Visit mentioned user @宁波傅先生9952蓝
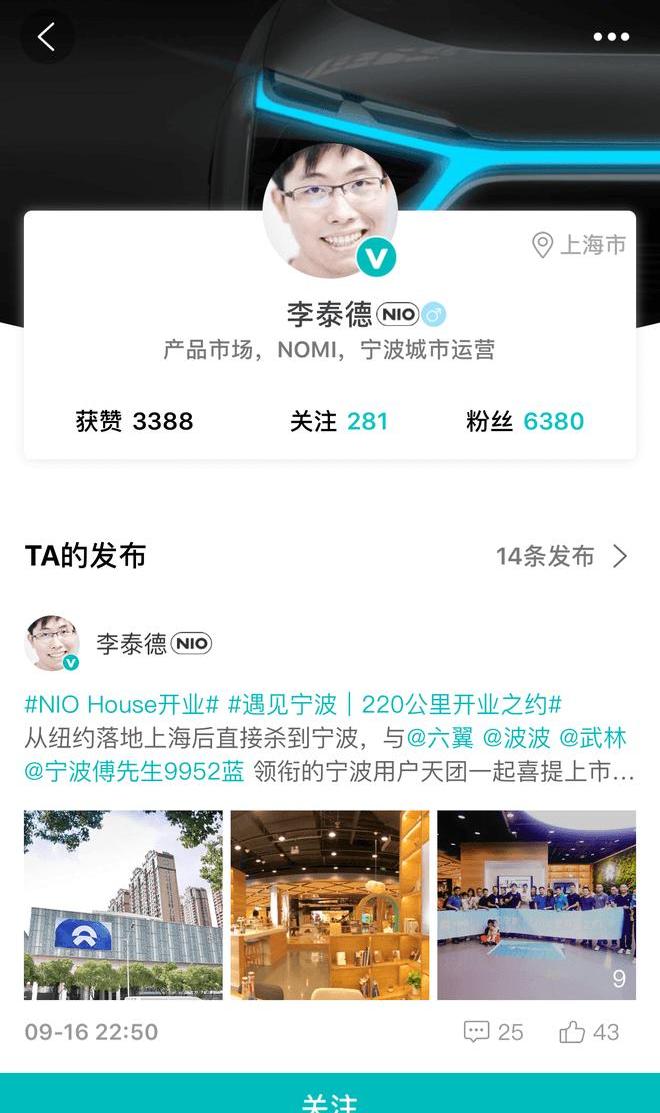 point(134,772)
